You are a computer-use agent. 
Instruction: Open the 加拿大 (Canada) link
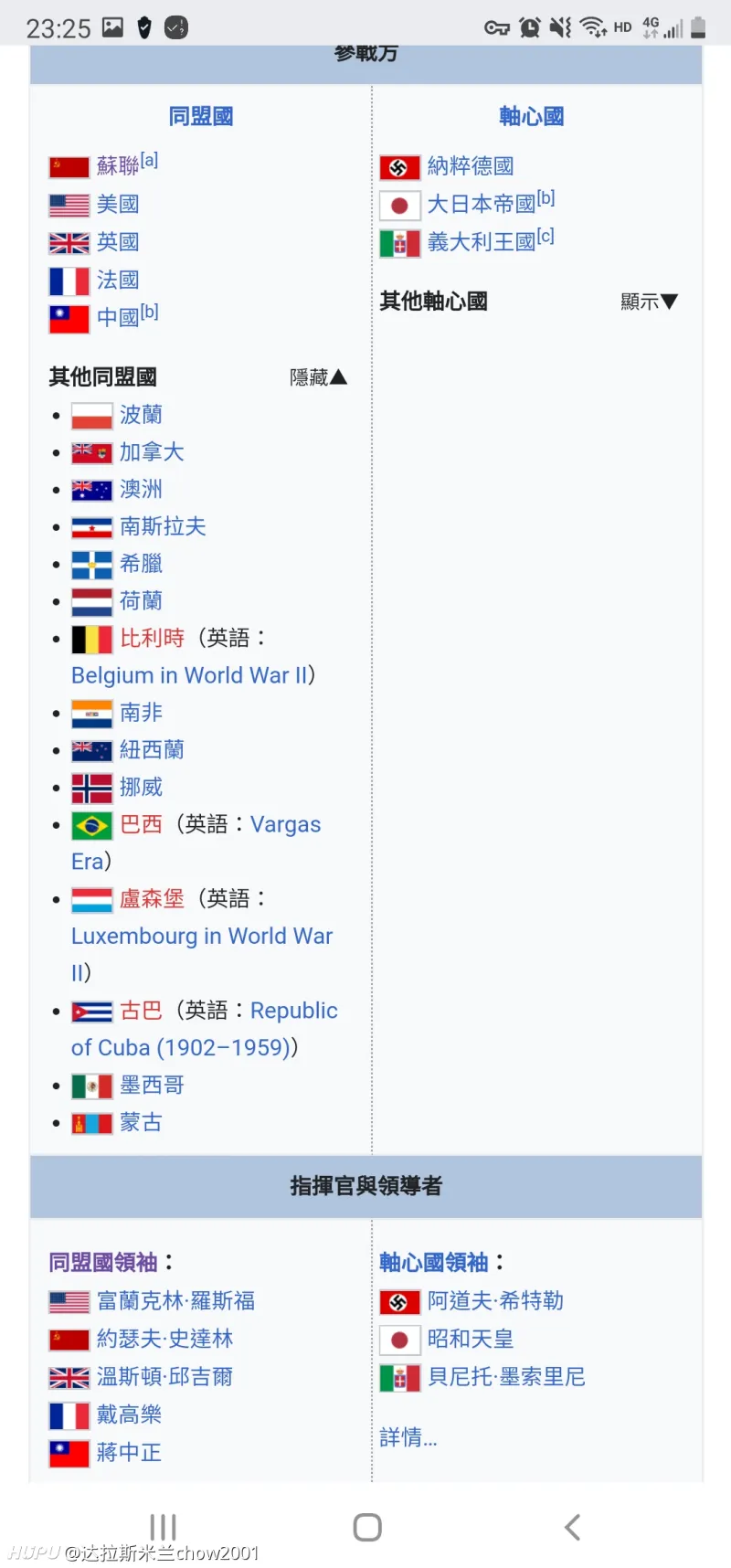coord(152,452)
